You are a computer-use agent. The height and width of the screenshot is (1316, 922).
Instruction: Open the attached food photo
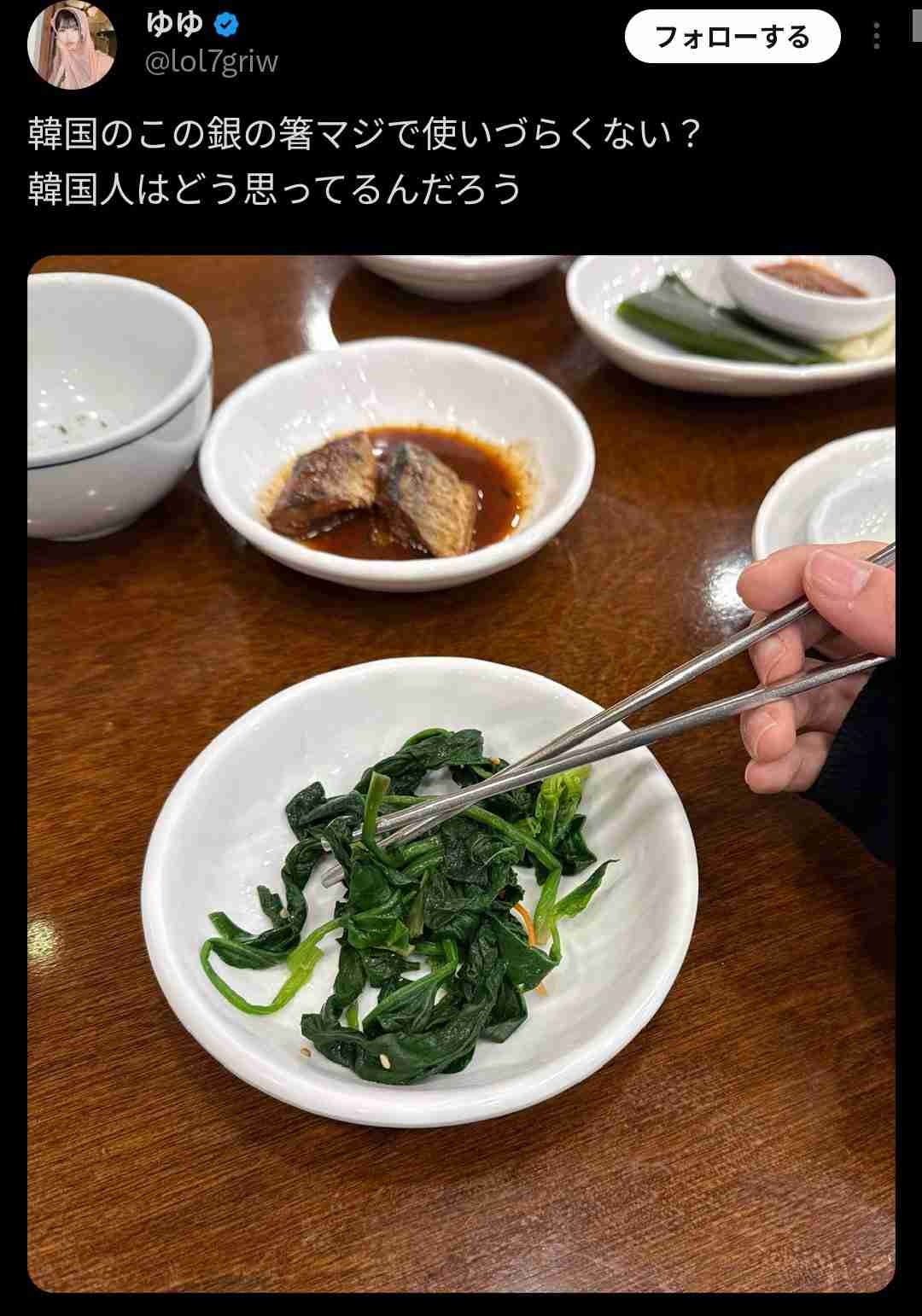click(x=461, y=772)
